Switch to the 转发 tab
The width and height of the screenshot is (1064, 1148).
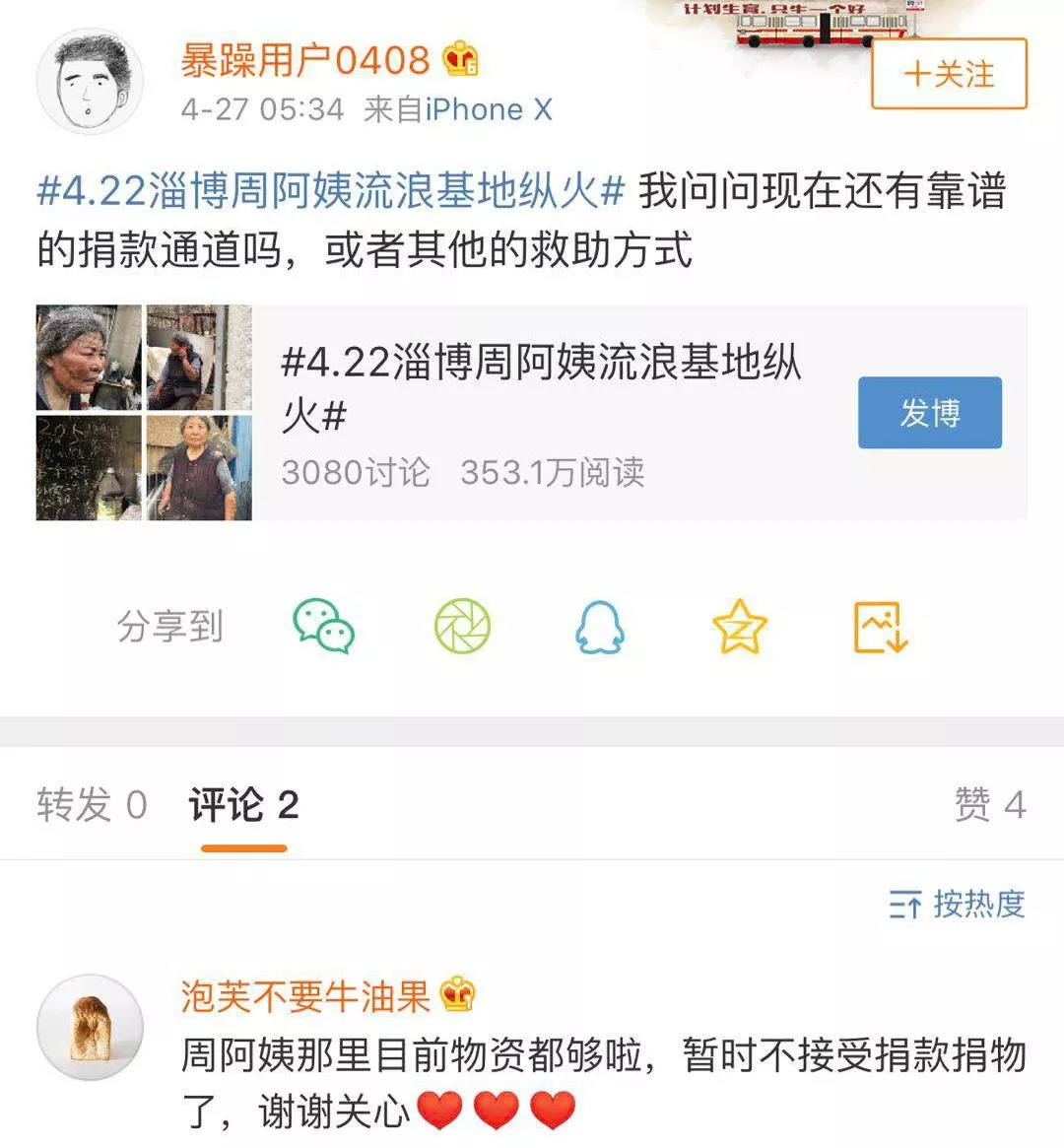point(92,805)
